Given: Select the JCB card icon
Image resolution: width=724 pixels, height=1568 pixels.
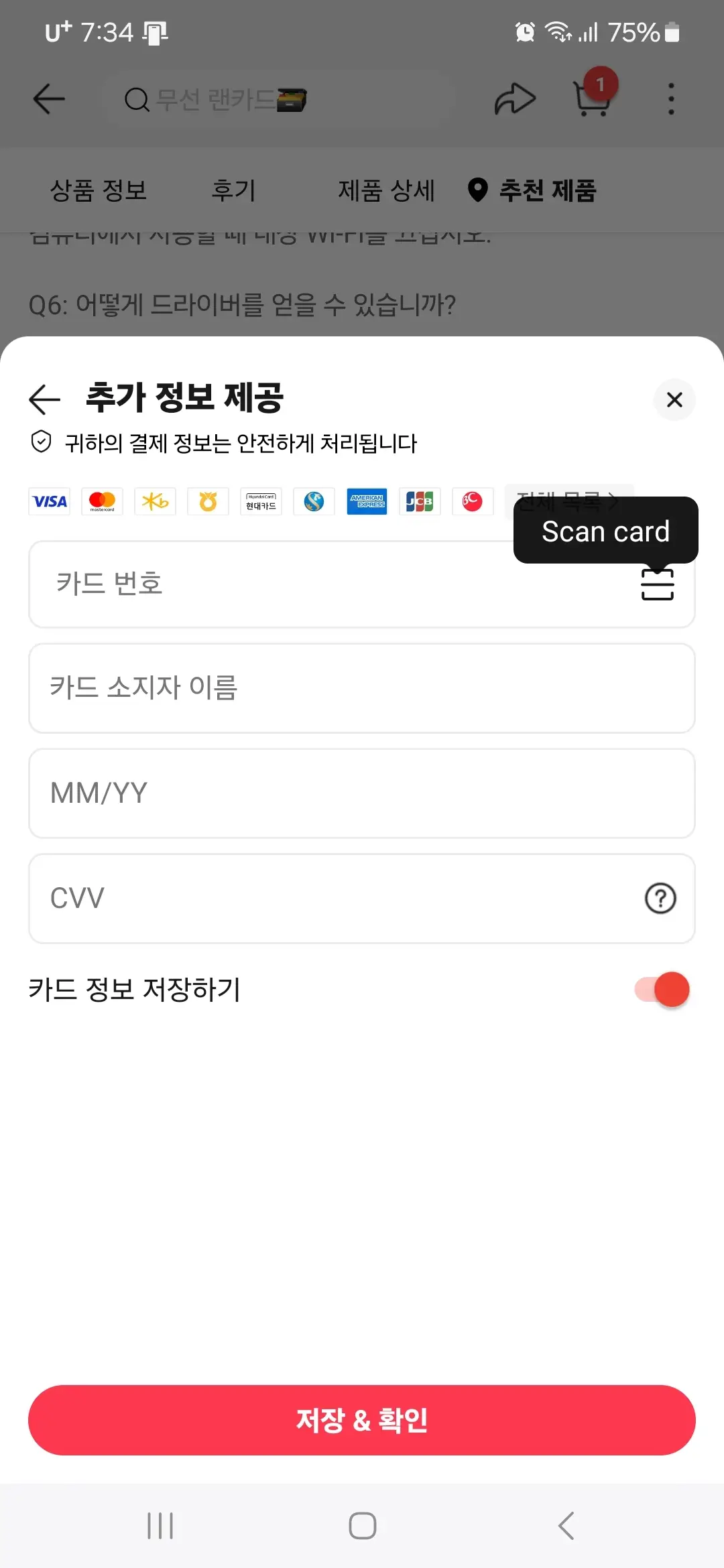Looking at the screenshot, I should coord(420,501).
